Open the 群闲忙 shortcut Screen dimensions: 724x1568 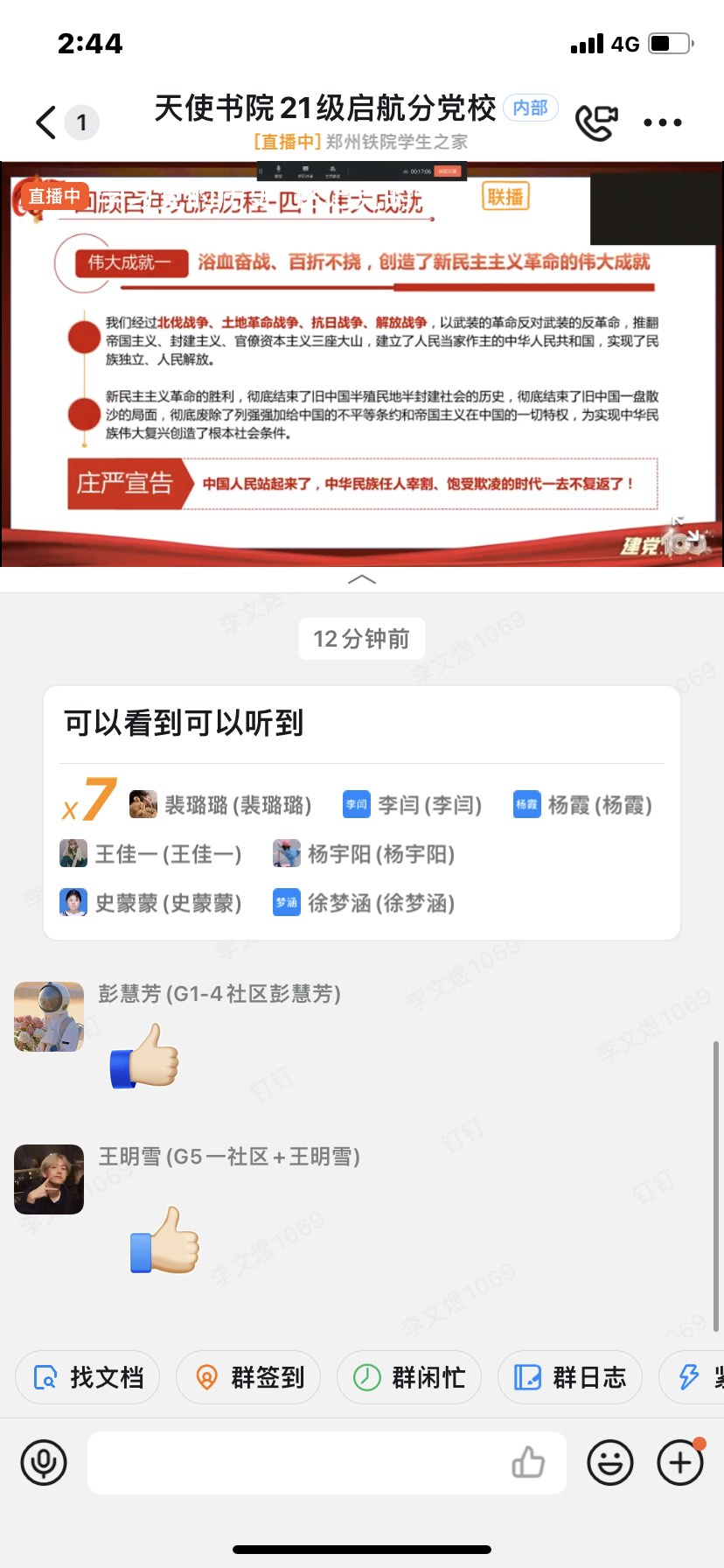pyautogui.click(x=409, y=1377)
